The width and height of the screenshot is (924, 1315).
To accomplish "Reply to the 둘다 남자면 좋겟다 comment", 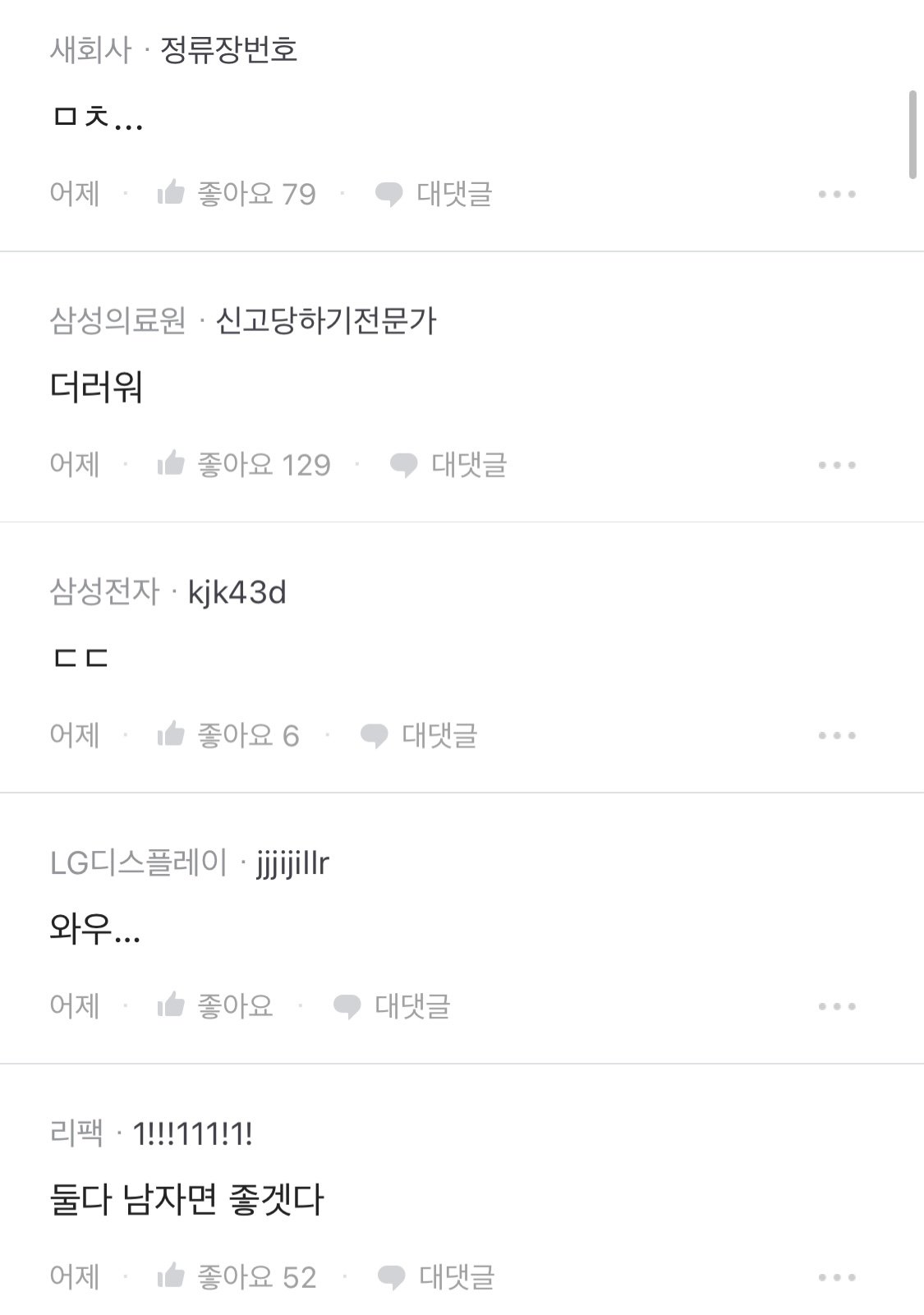I will [435, 1277].
